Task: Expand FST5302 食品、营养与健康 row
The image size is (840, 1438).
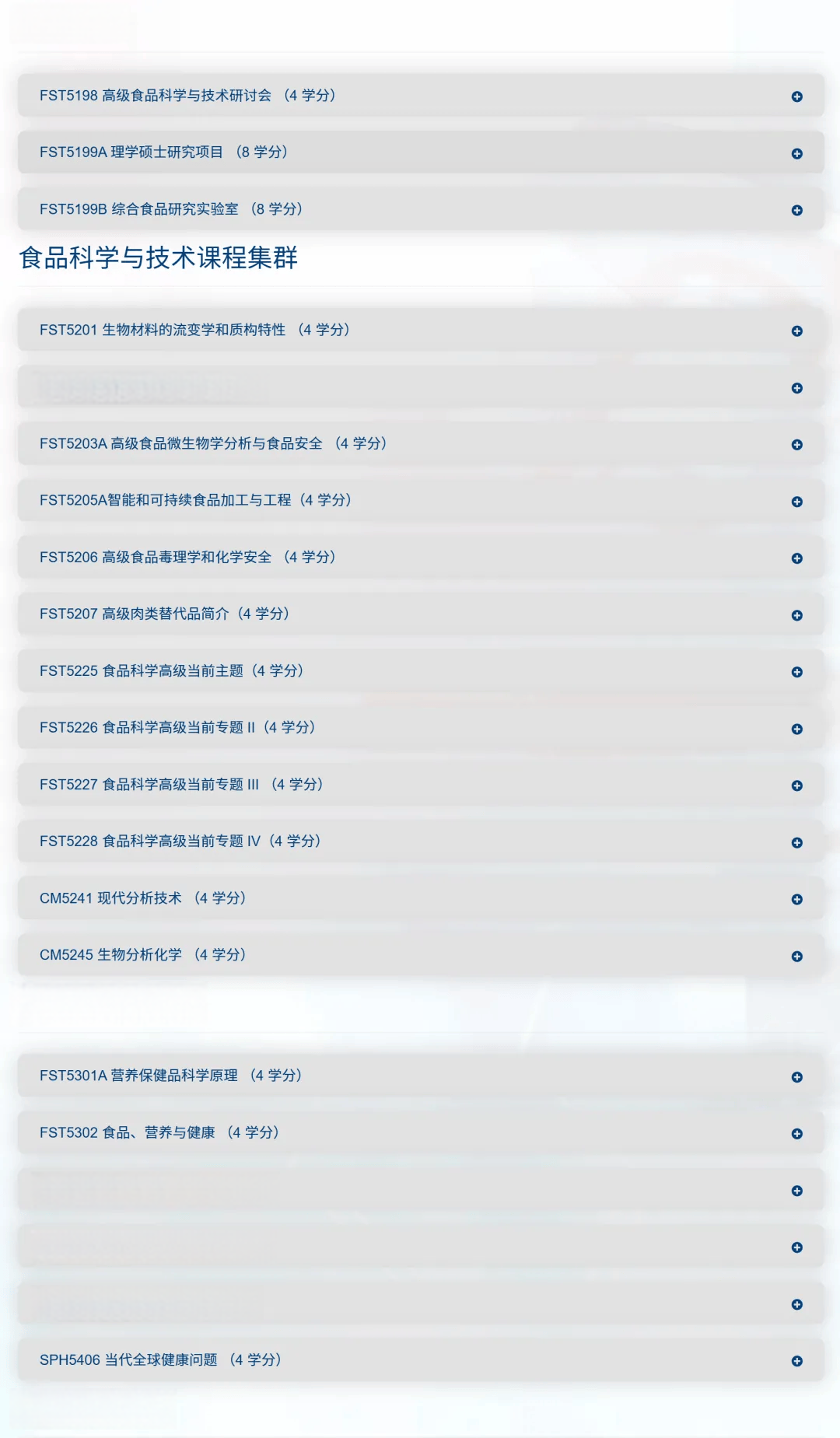Action: click(420, 1132)
